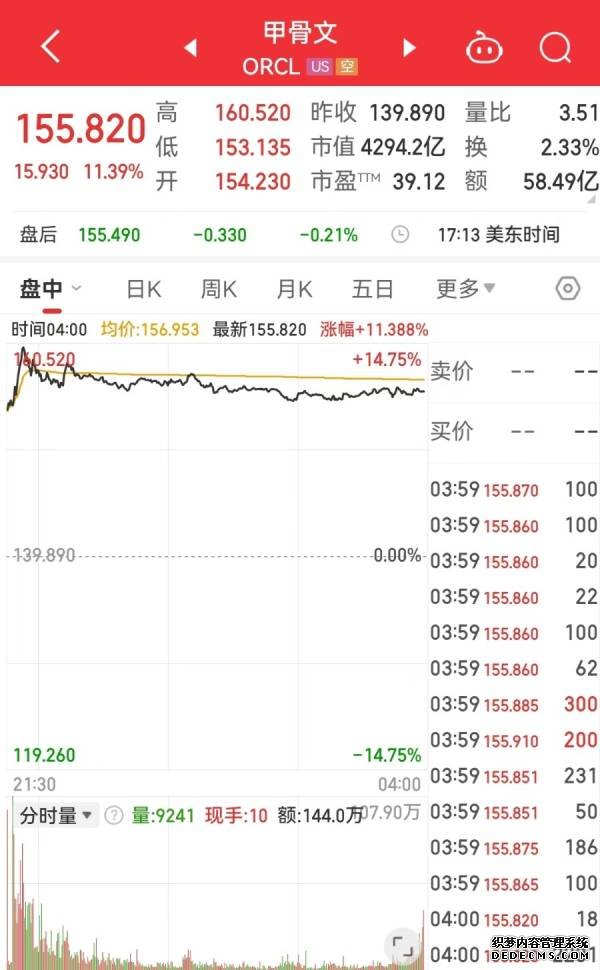Switch to the next stock with right triangle
Image resolution: width=600 pixels, height=970 pixels.
tap(409, 48)
